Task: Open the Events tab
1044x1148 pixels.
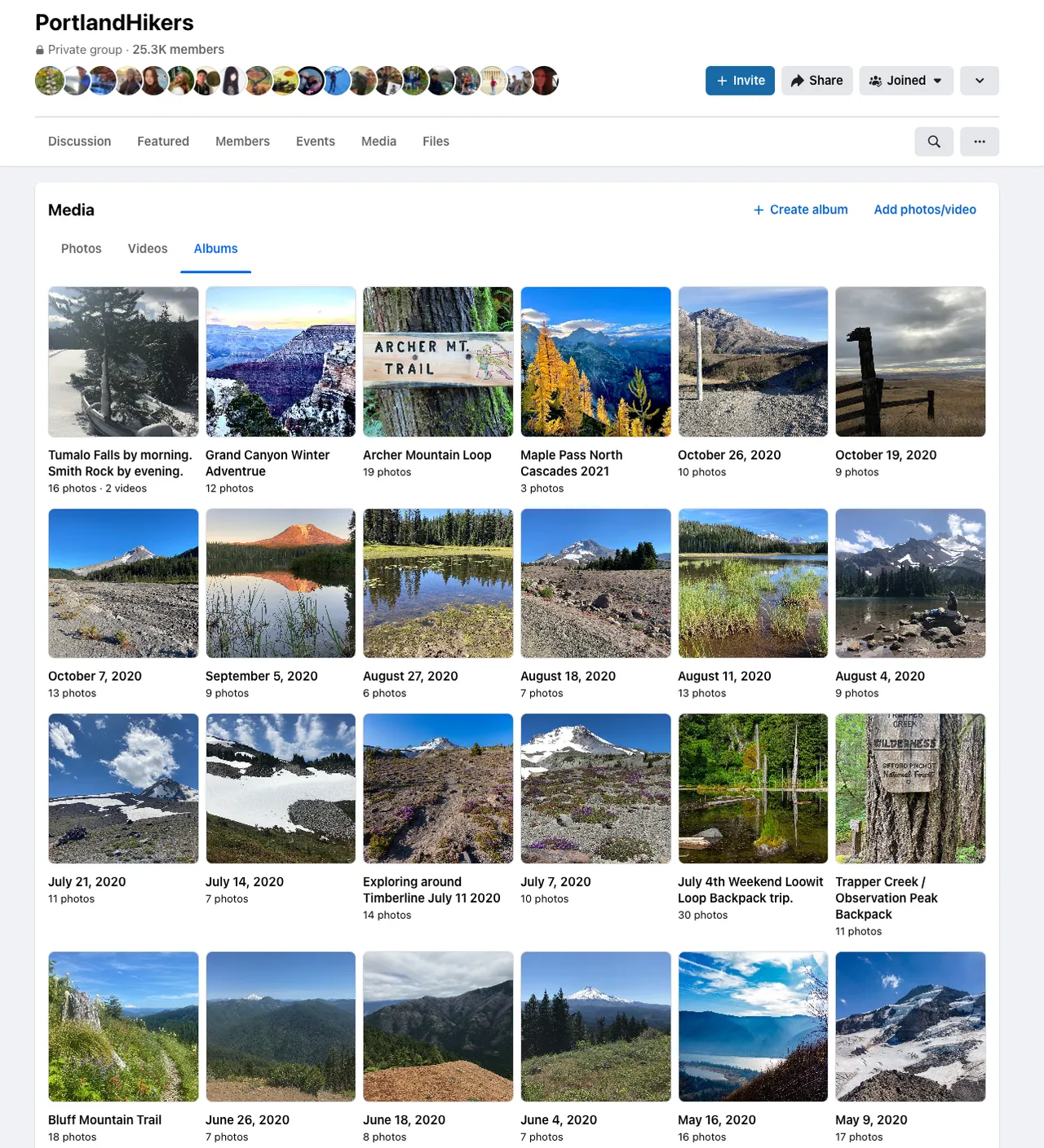Action: coord(316,141)
